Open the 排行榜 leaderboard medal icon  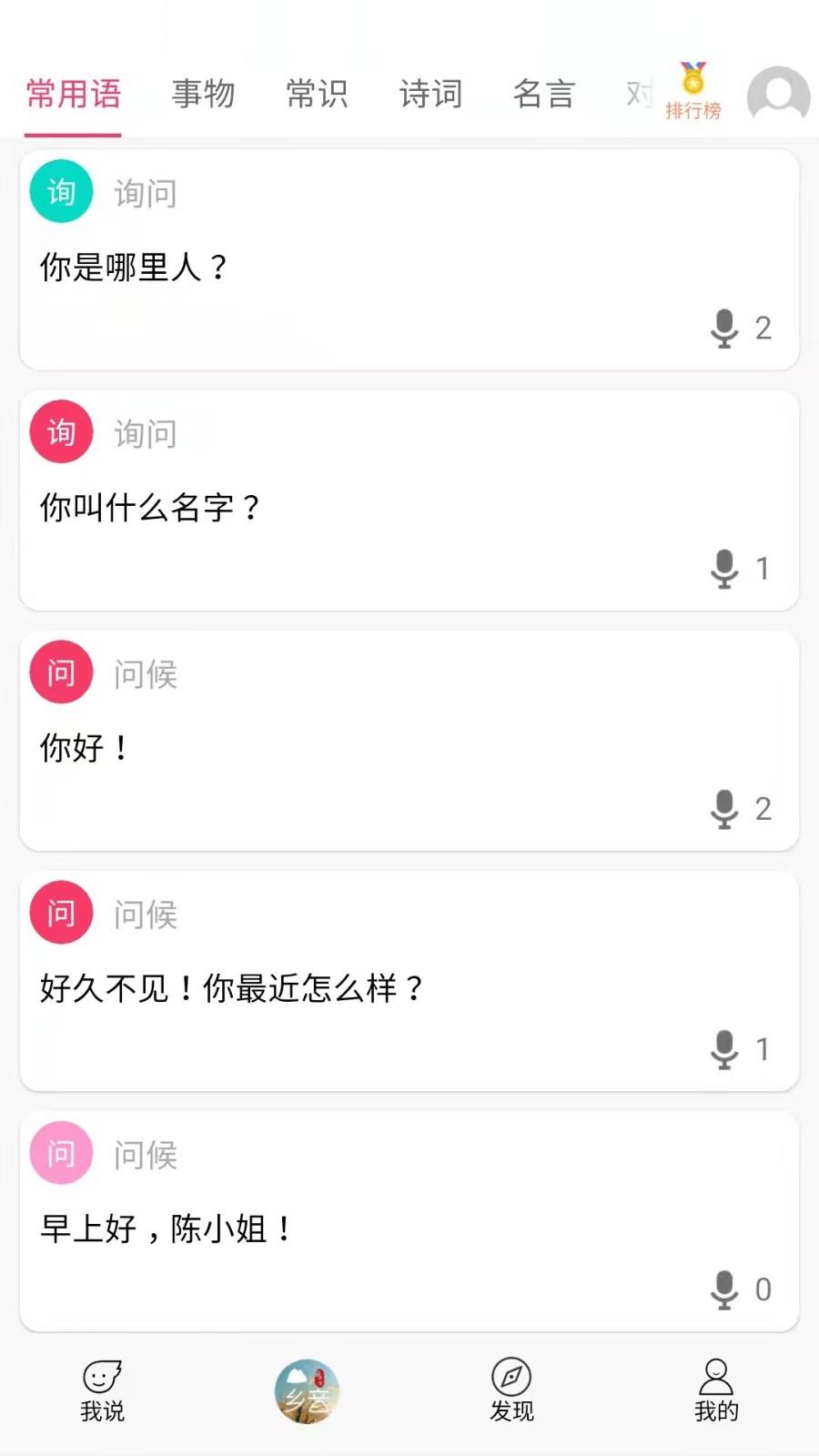click(694, 86)
